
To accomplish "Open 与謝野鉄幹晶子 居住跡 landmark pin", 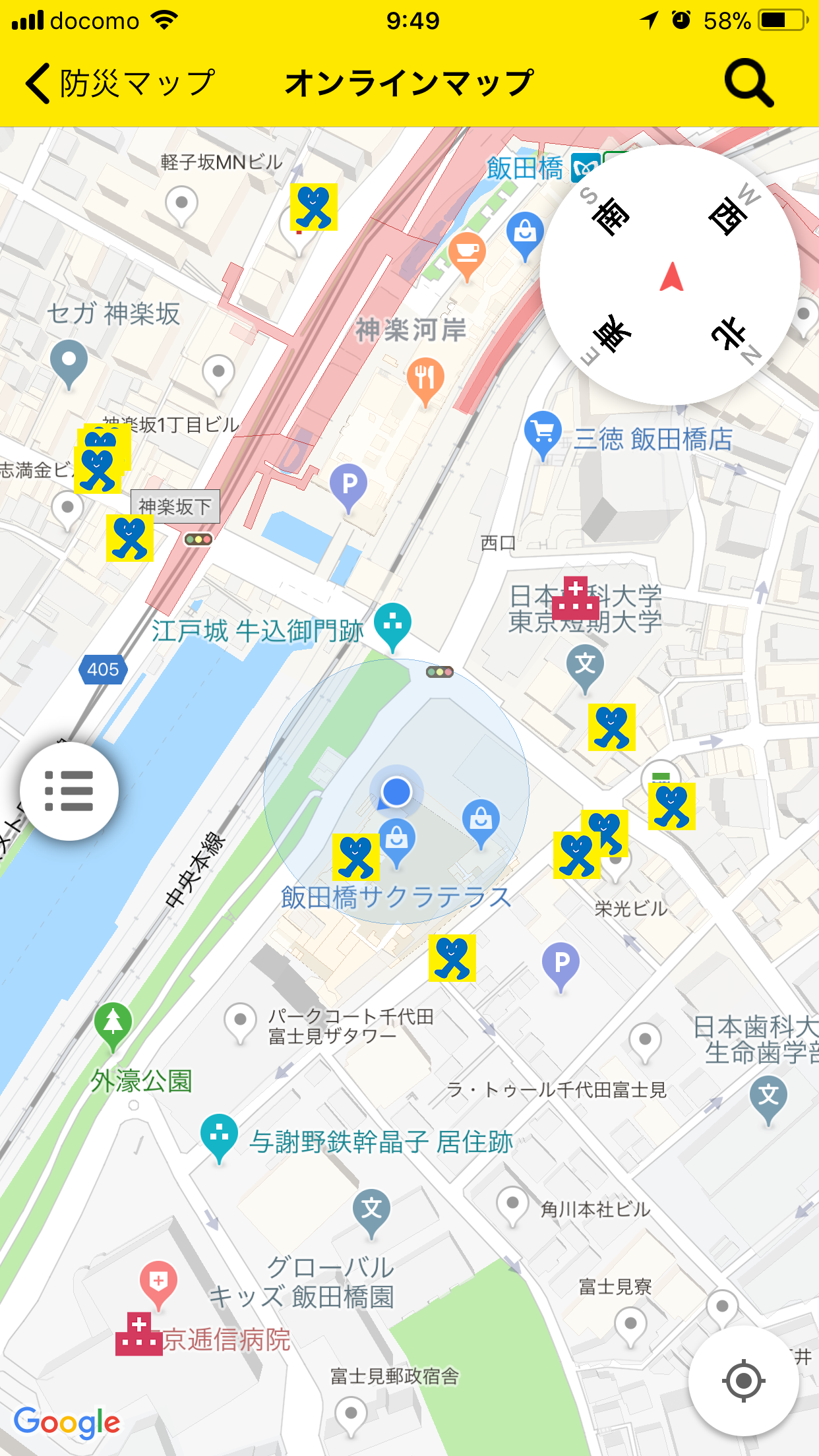I will pyautogui.click(x=219, y=1134).
